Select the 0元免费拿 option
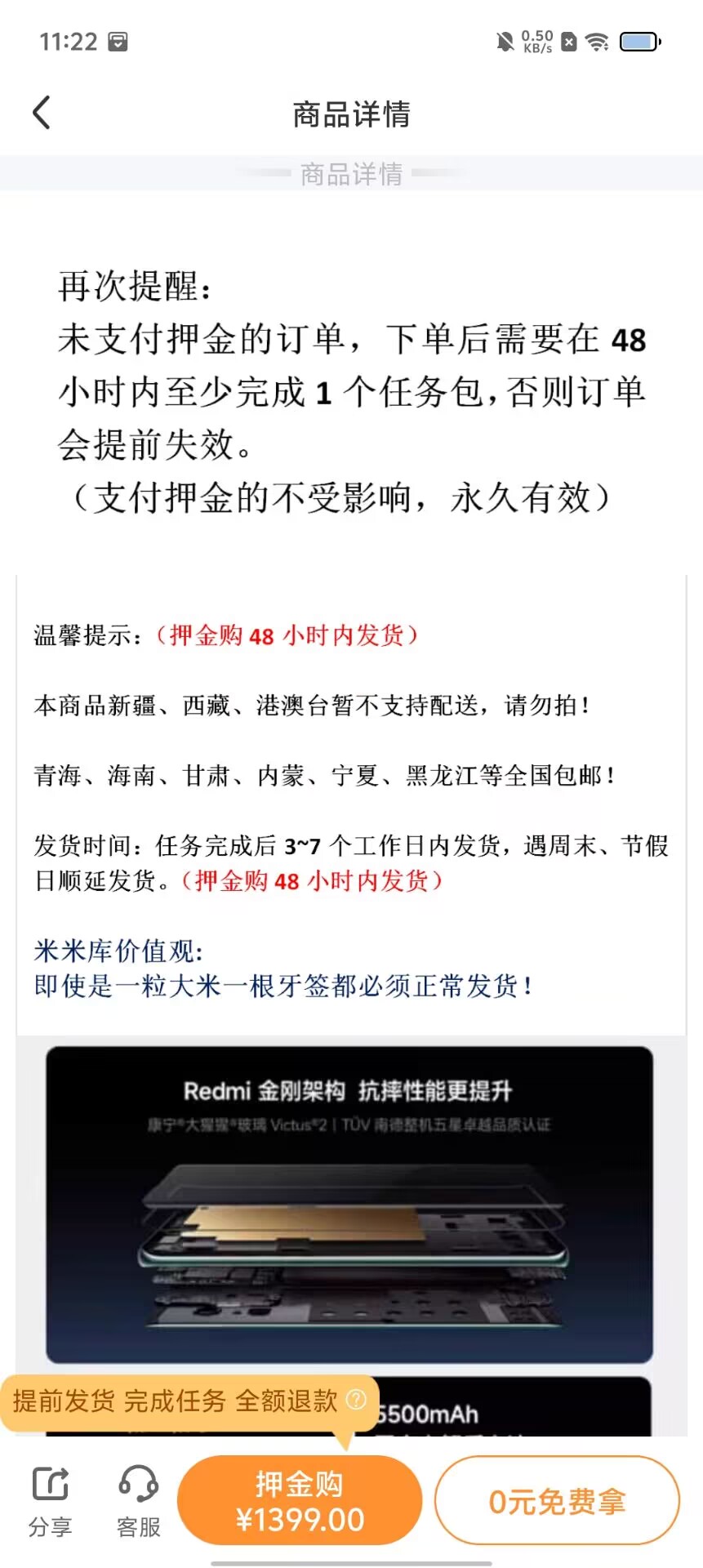This screenshot has height=1568, width=703. click(557, 1501)
